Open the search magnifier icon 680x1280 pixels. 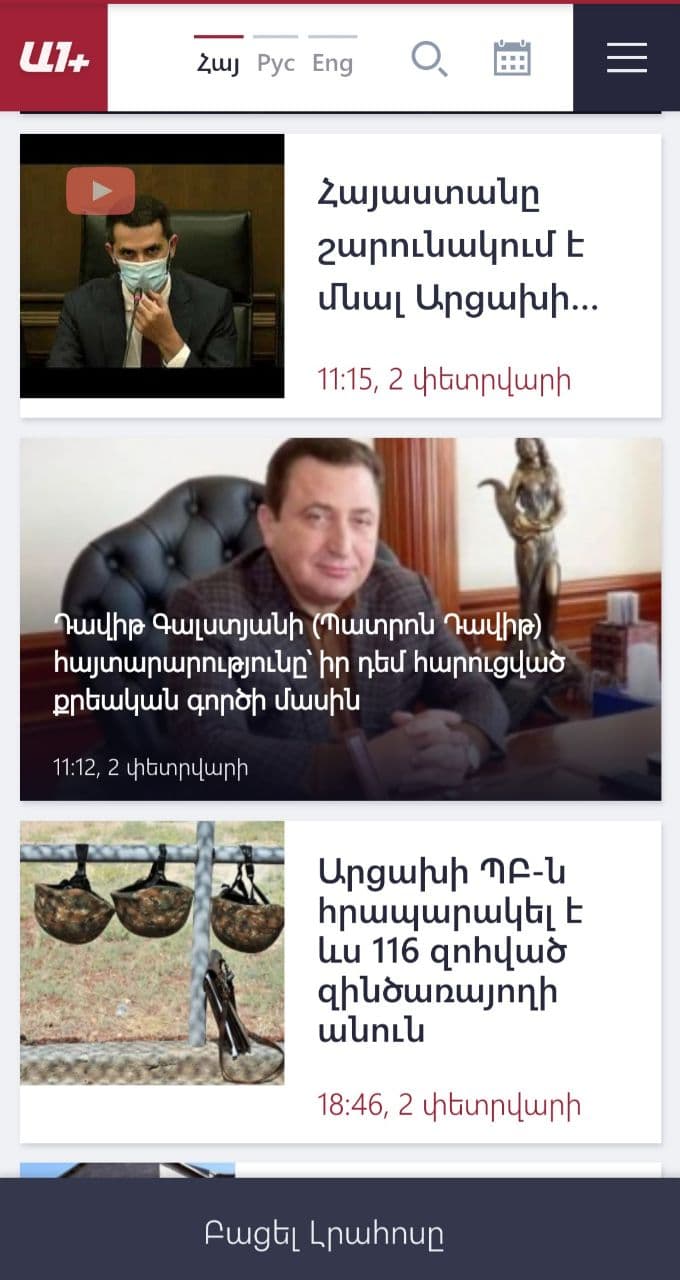click(429, 60)
